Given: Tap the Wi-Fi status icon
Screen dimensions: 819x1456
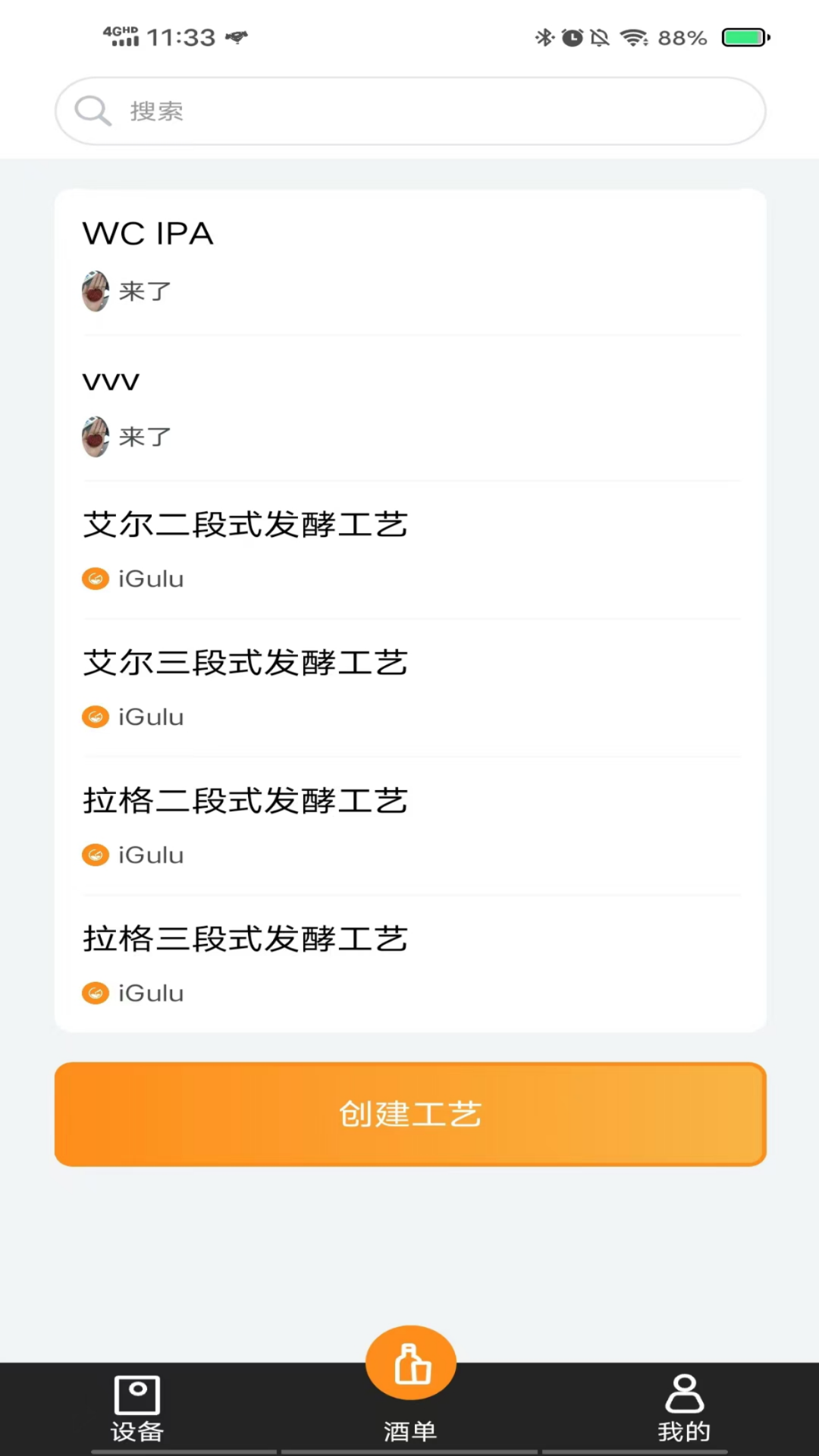Looking at the screenshot, I should pyautogui.click(x=634, y=36).
